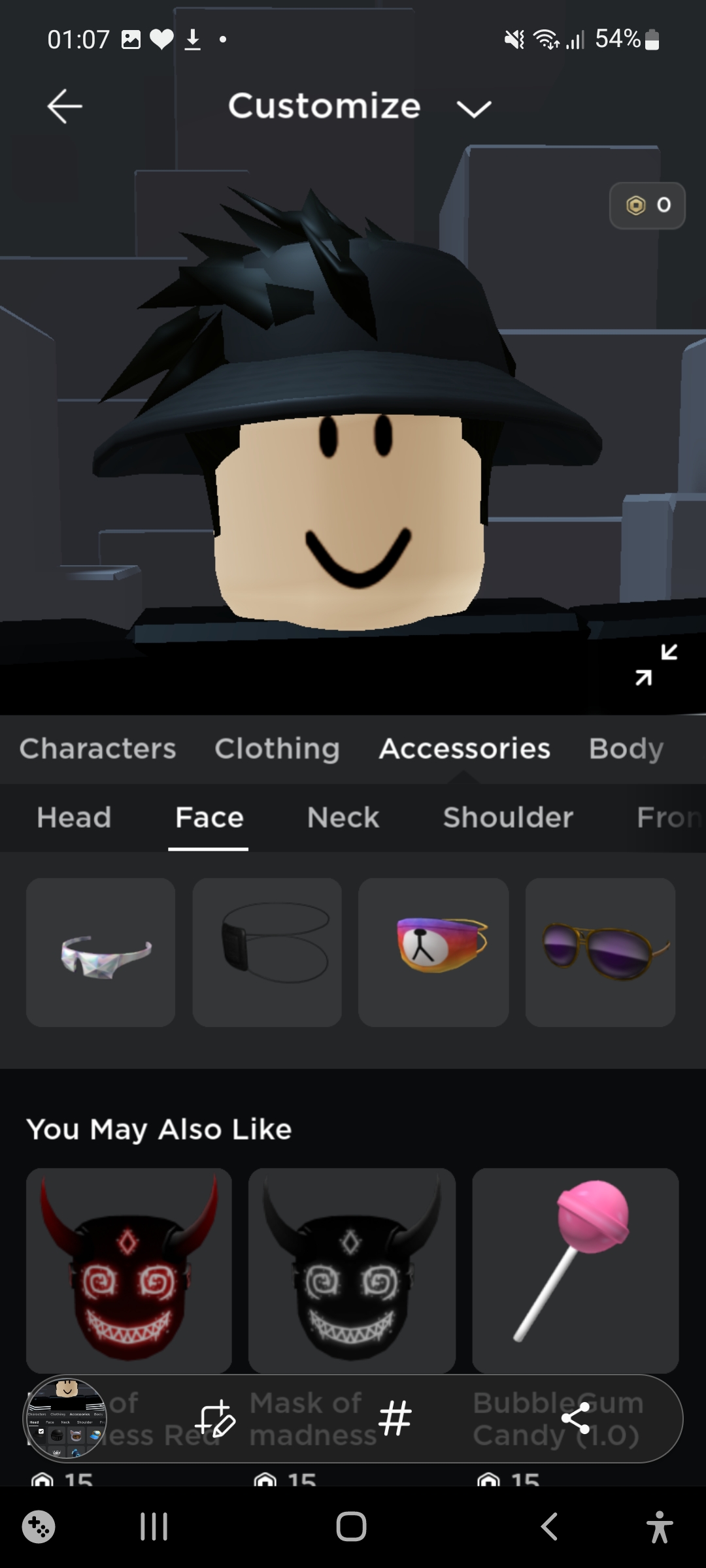
Task: Switch to the Clothing tab
Action: [x=277, y=749]
